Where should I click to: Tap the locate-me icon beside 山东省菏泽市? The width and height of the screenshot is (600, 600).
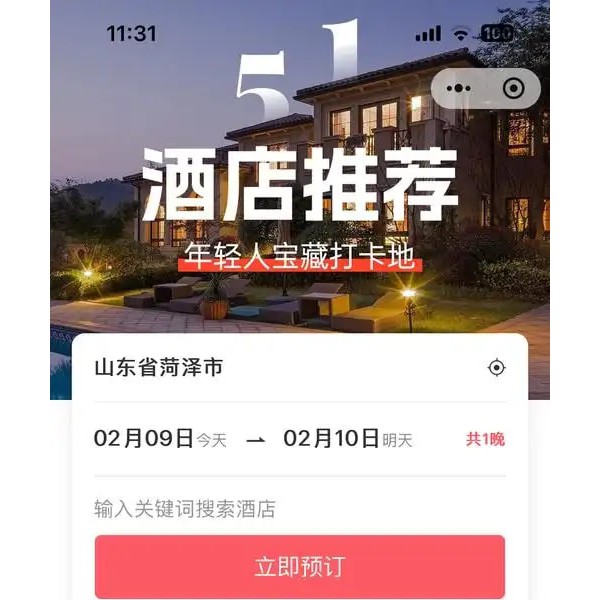(496, 368)
